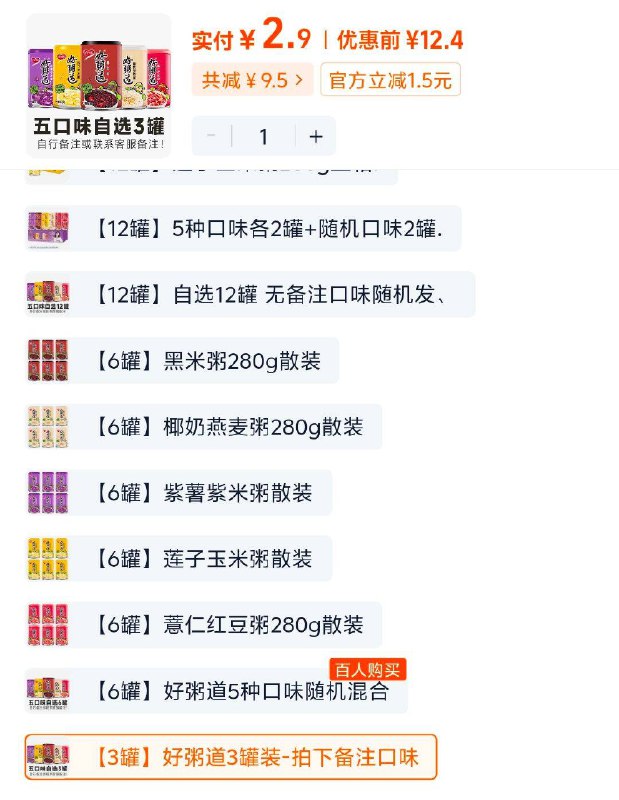Choose 【12罐】自选12罐 无备注口味随机发 option
Screen dimensions: 619x800
(249, 295)
